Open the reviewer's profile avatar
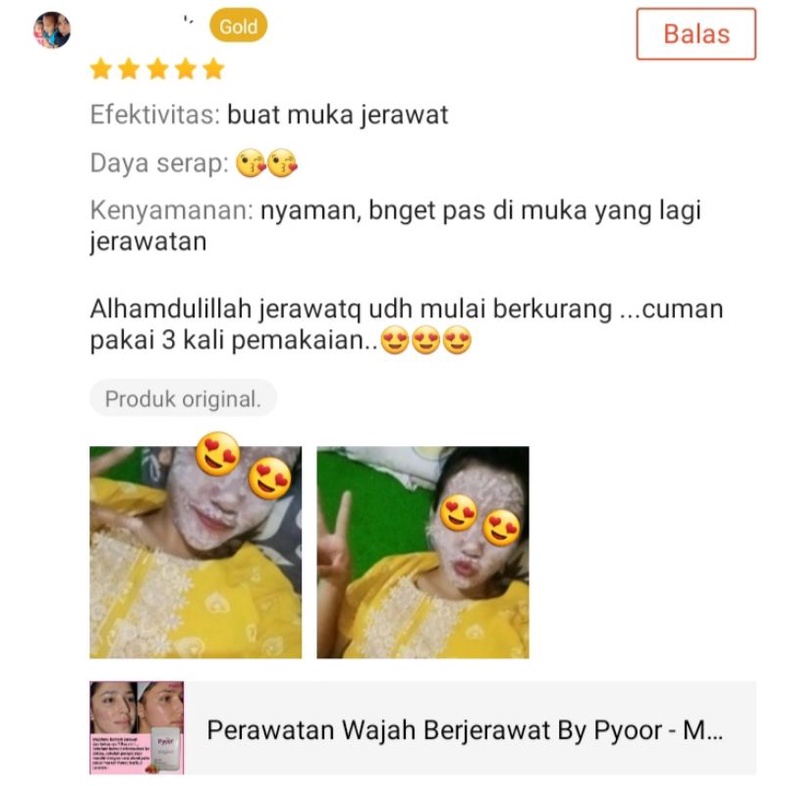 (x=52, y=30)
